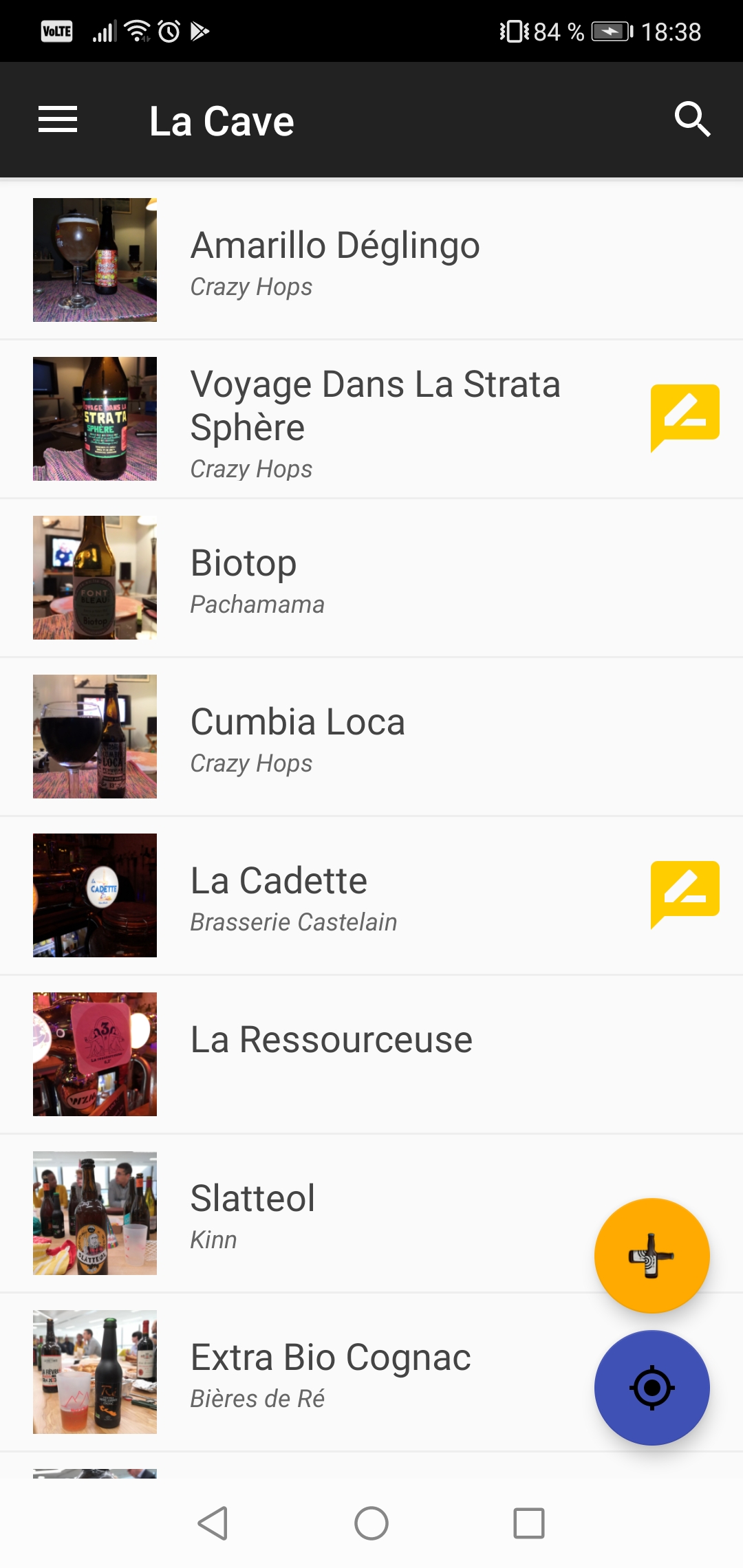Select Voyage Dans La Strata Sphère

pos(375,418)
